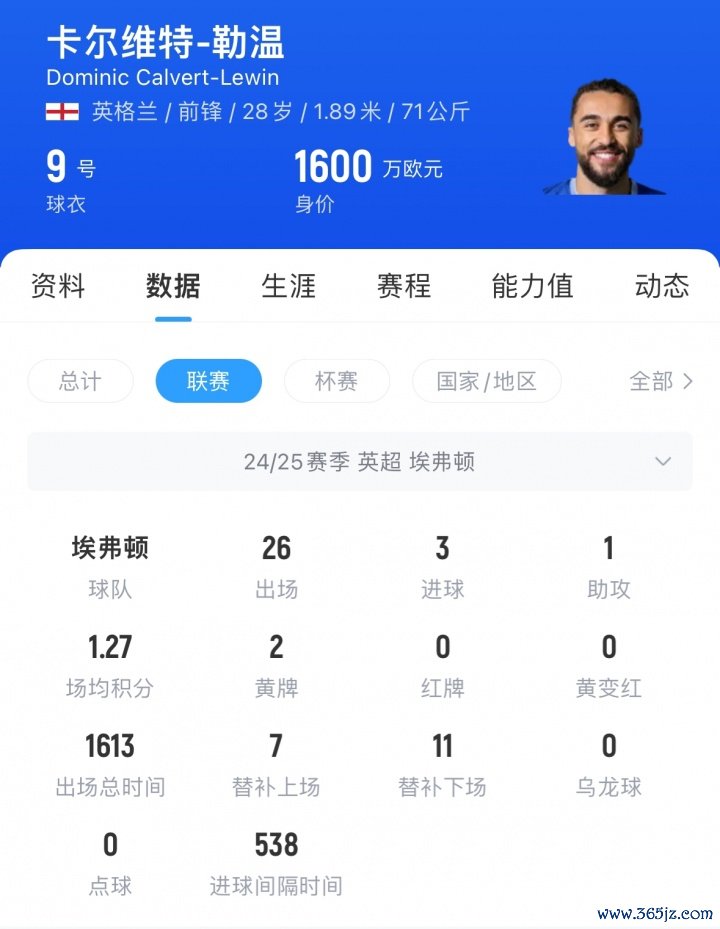Screen dimensions: 720x929
Task: Select the 数据 tab
Action: [173, 286]
